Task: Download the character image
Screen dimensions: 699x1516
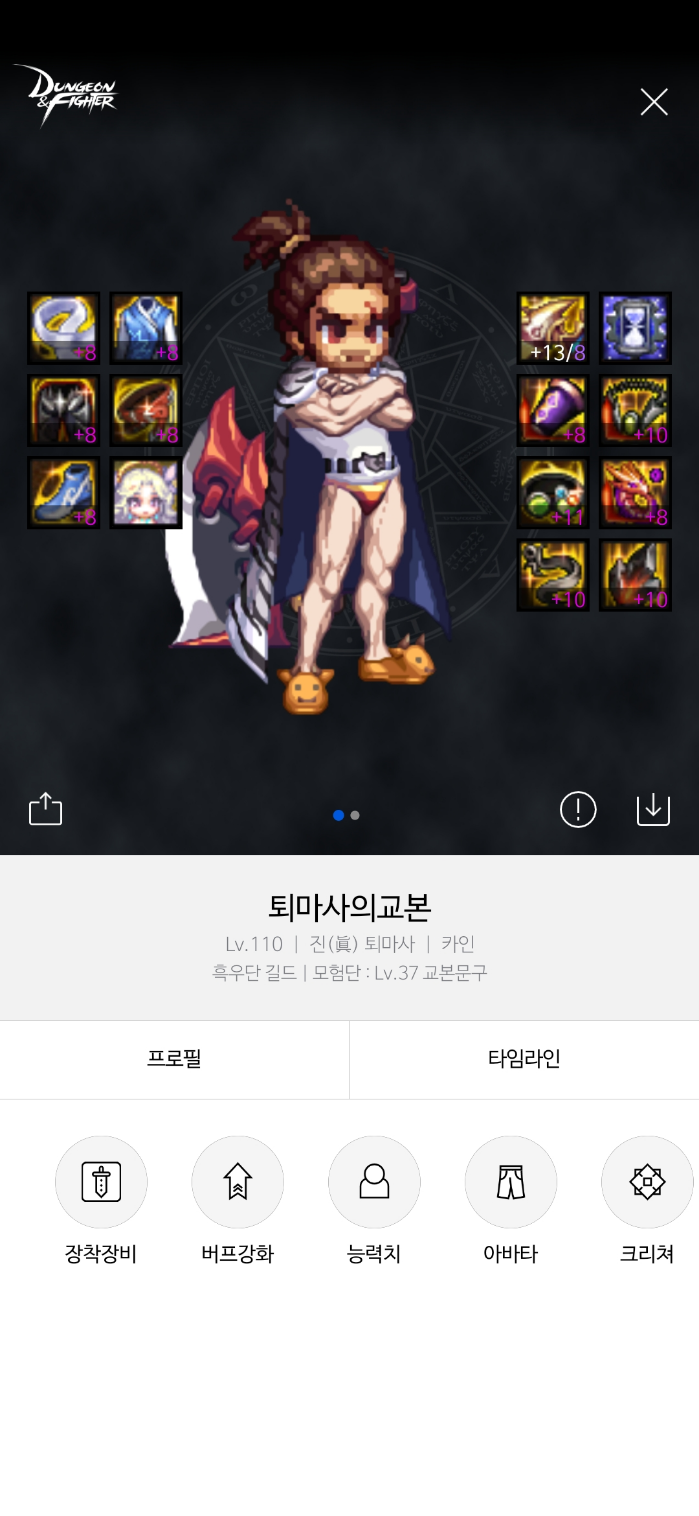Action: [653, 809]
